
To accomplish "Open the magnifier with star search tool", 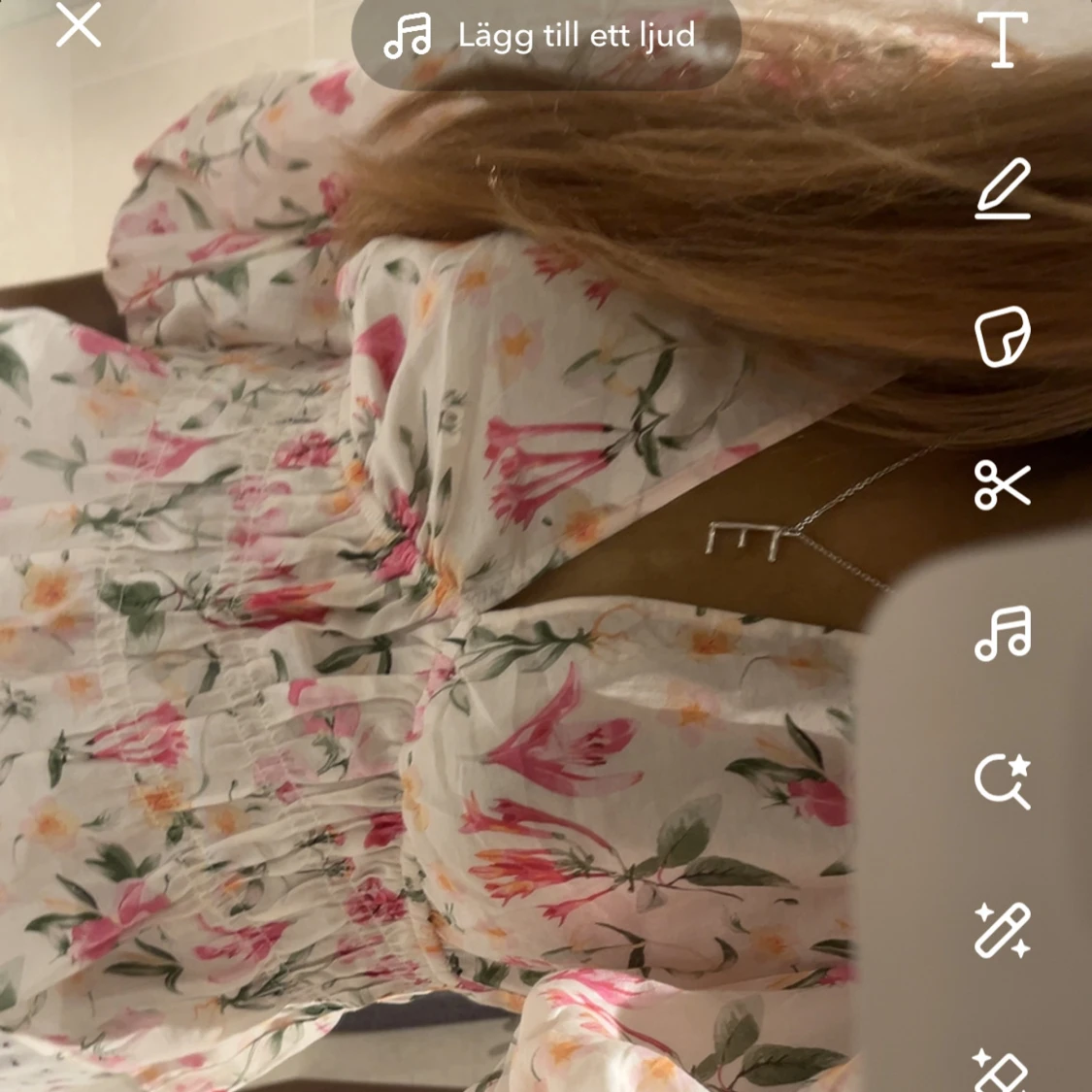I will pyautogui.click(x=1003, y=782).
